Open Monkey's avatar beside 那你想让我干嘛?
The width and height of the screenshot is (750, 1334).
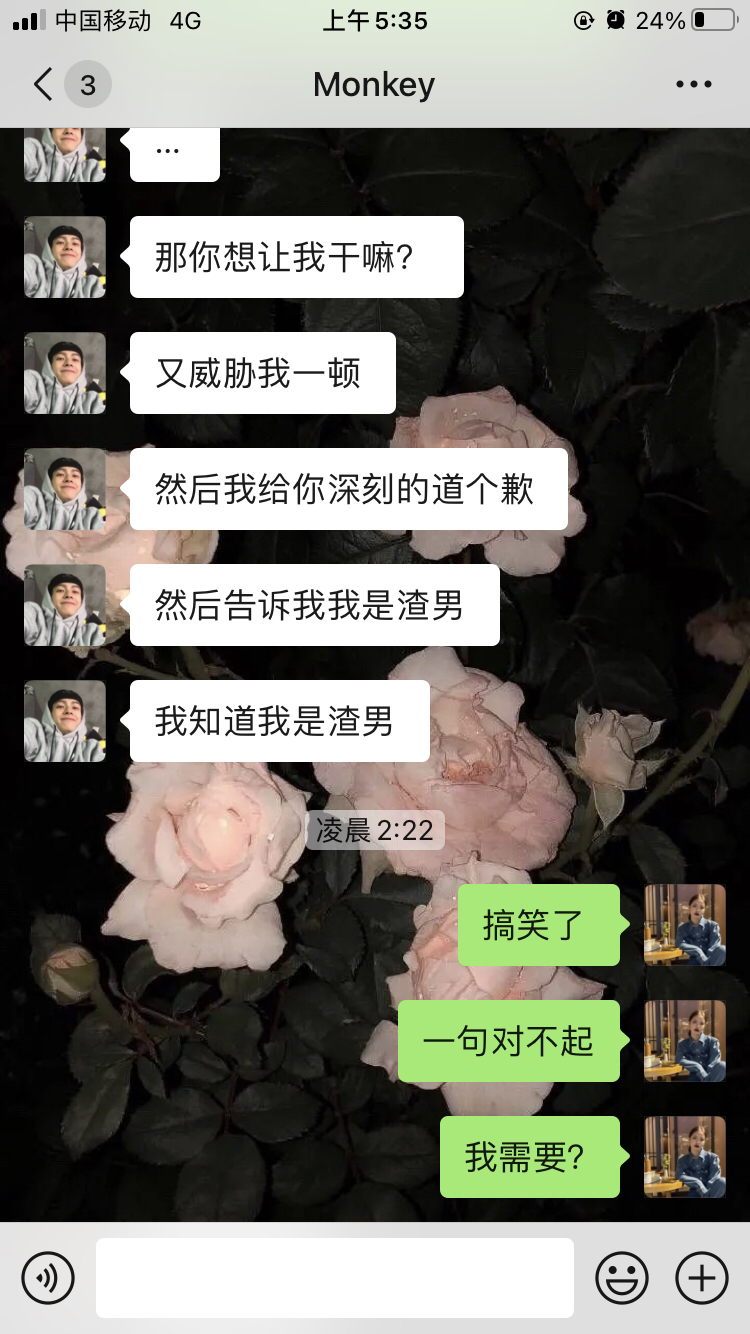coord(65,257)
